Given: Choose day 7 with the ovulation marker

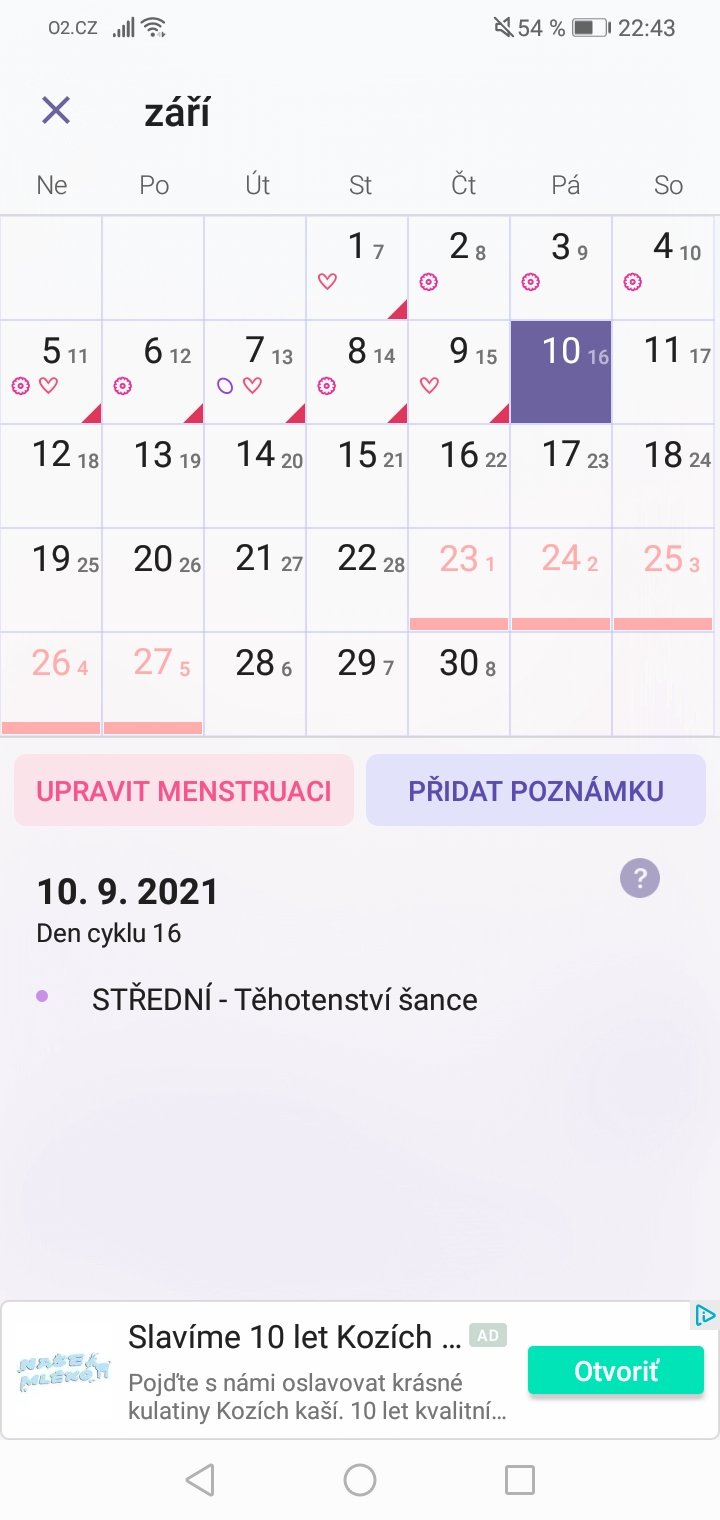Looking at the screenshot, I should pos(255,371).
